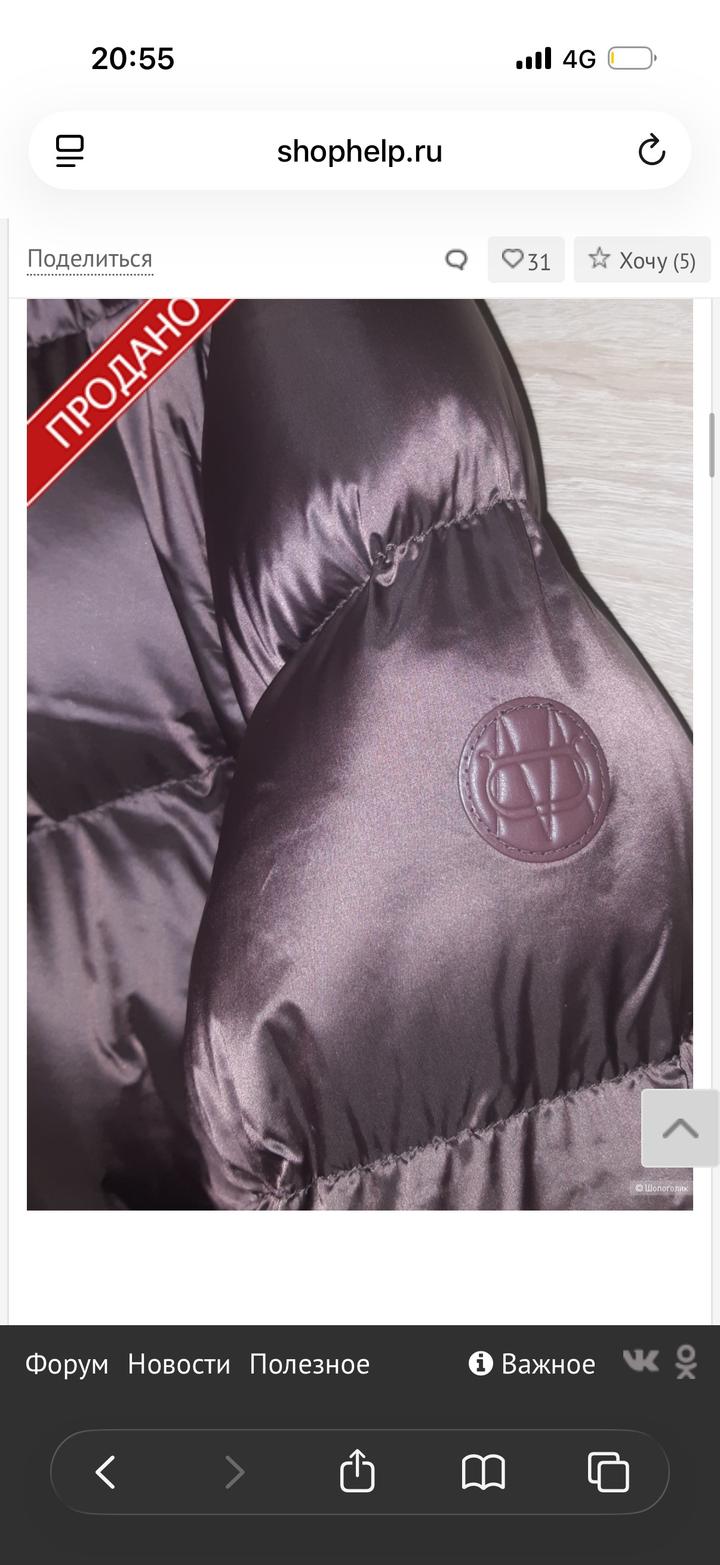Share this page from Safari
Screen dimensions: 720x1565
(357, 1472)
